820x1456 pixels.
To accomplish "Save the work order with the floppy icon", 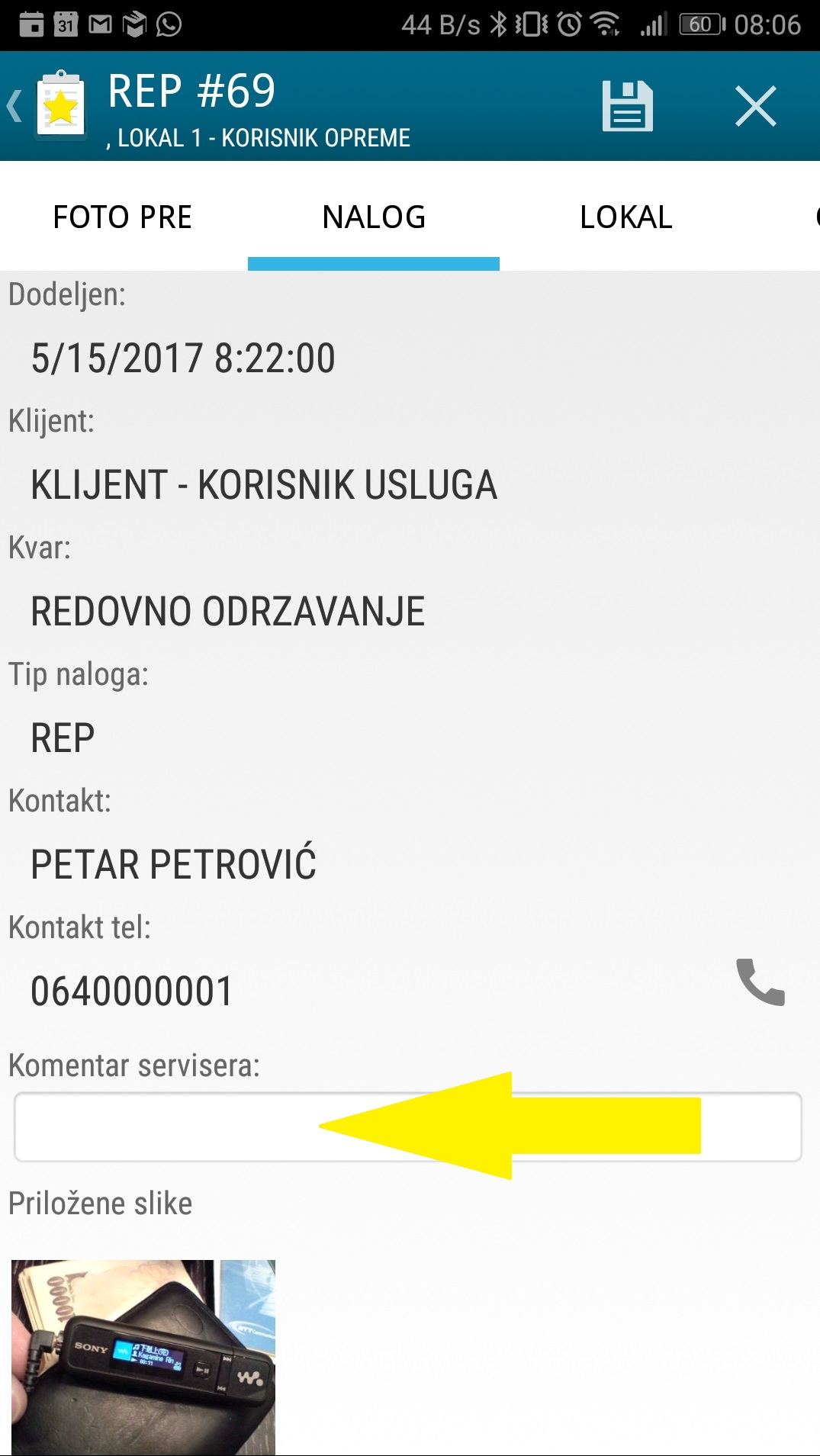I will coord(627,106).
